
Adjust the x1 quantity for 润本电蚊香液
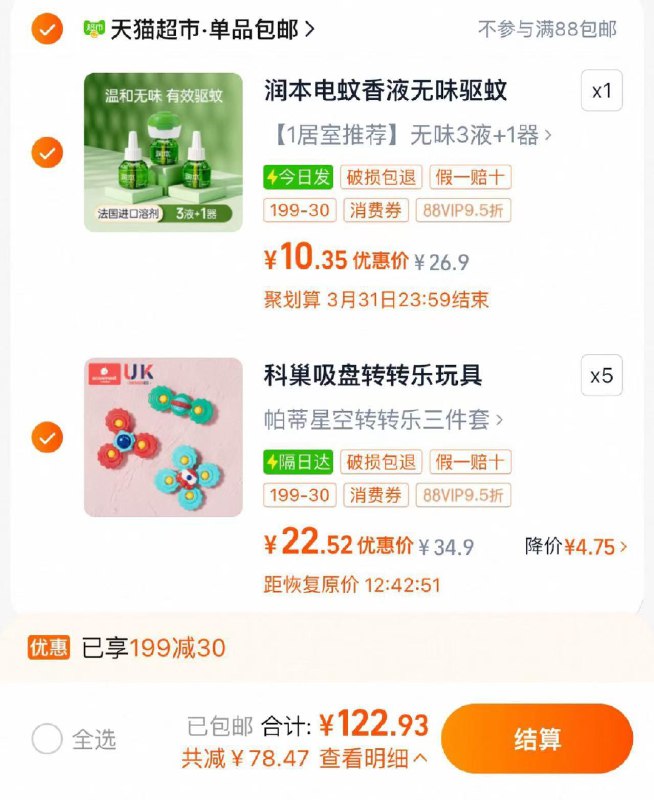[x=601, y=91]
